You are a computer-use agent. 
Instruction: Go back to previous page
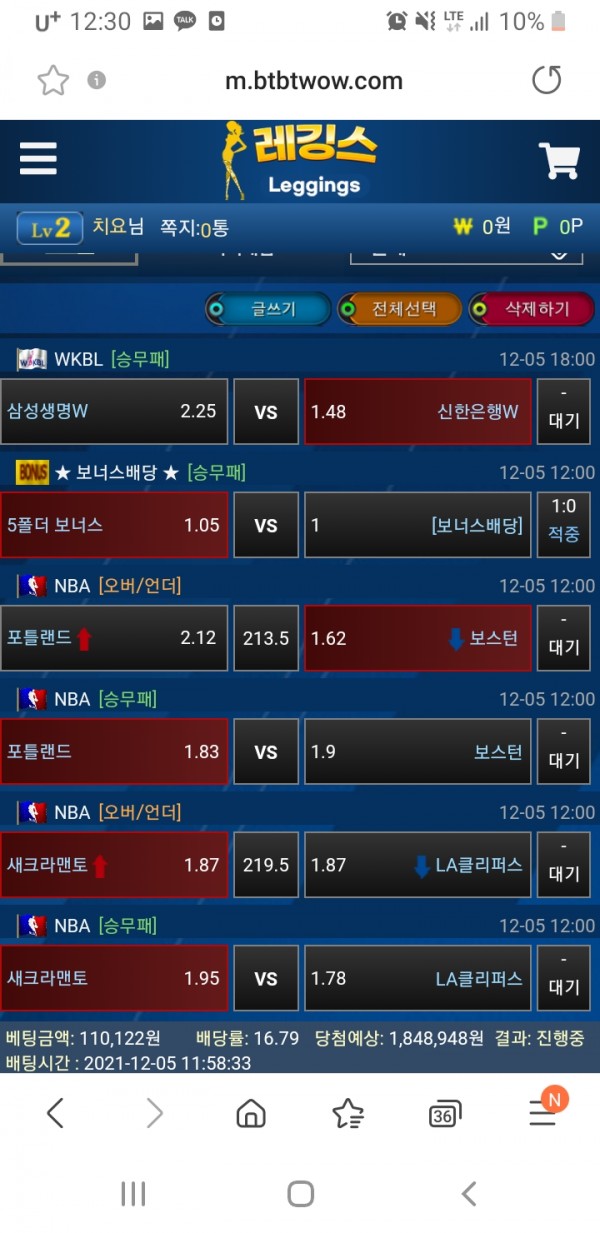pyautogui.click(x=56, y=1112)
